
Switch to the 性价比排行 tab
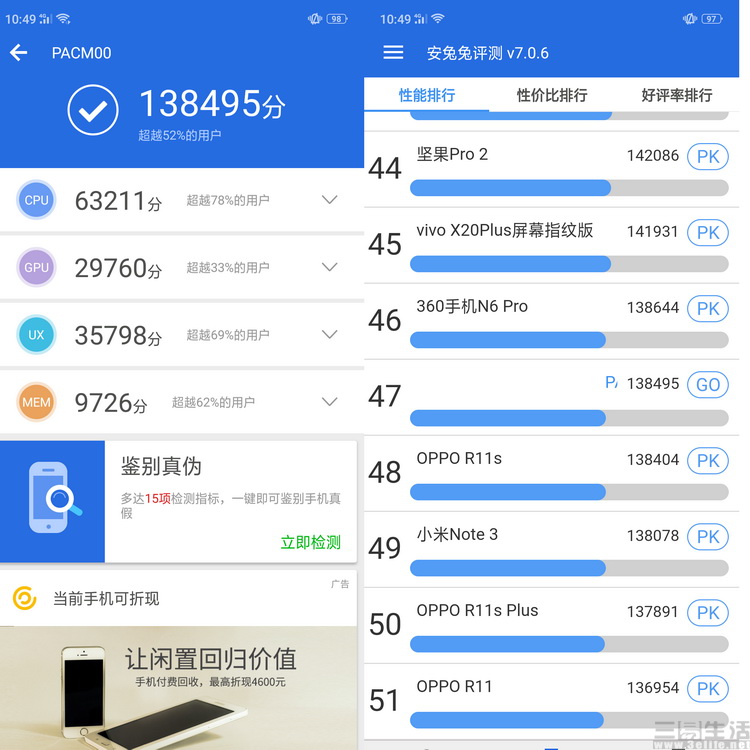click(552, 95)
